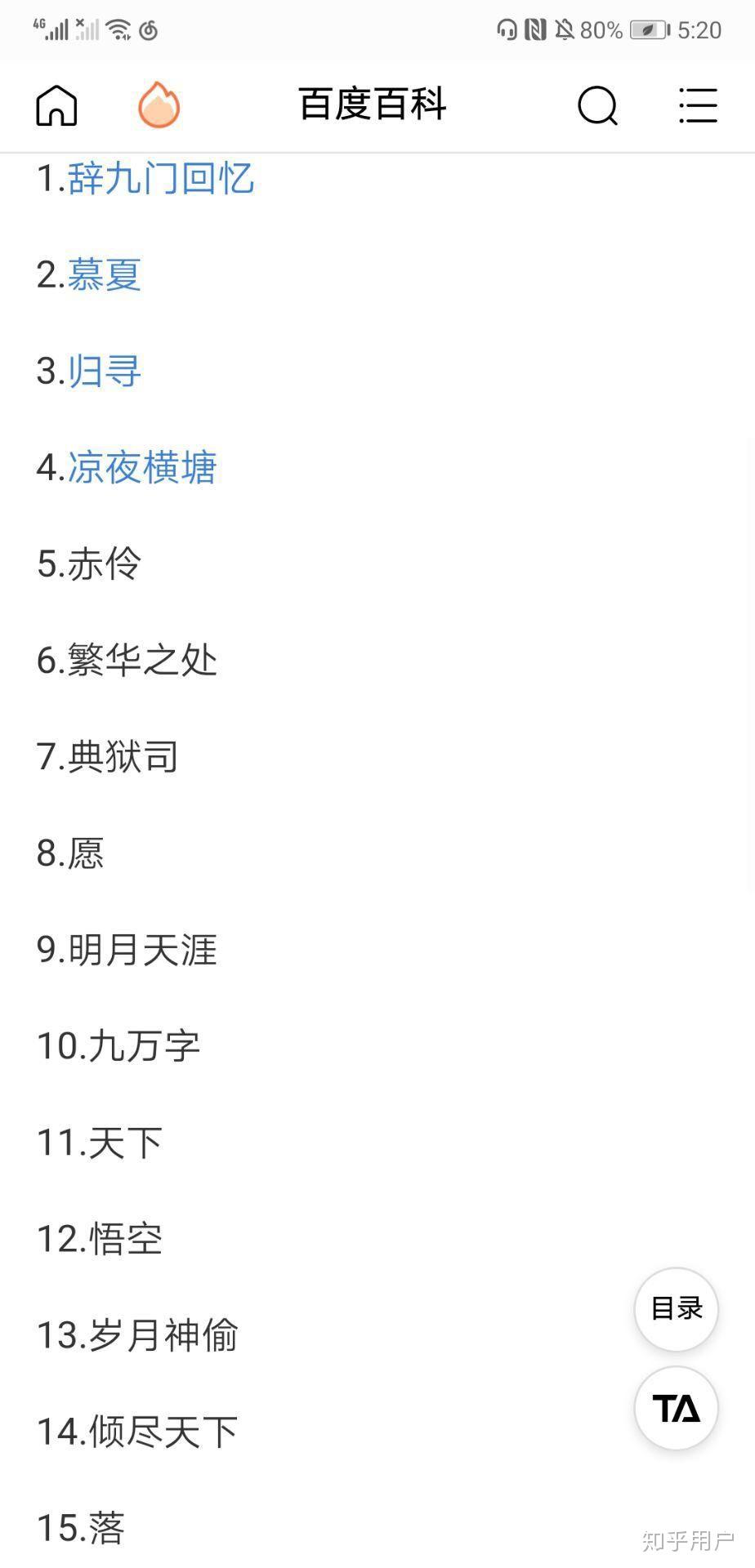Viewport: 755px width, 1568px height.
Task: Tap the floating TA button
Action: 677,1408
